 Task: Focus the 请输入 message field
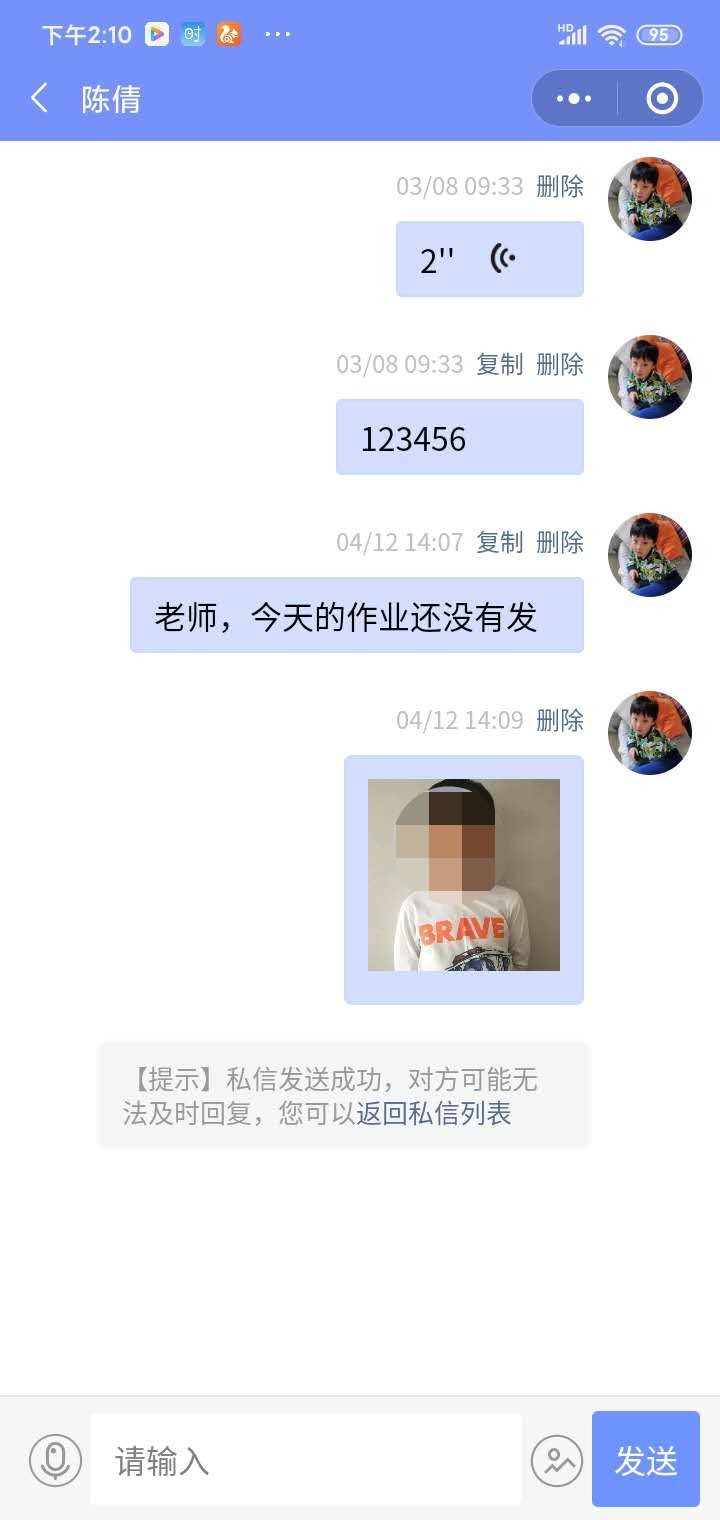pos(305,1461)
